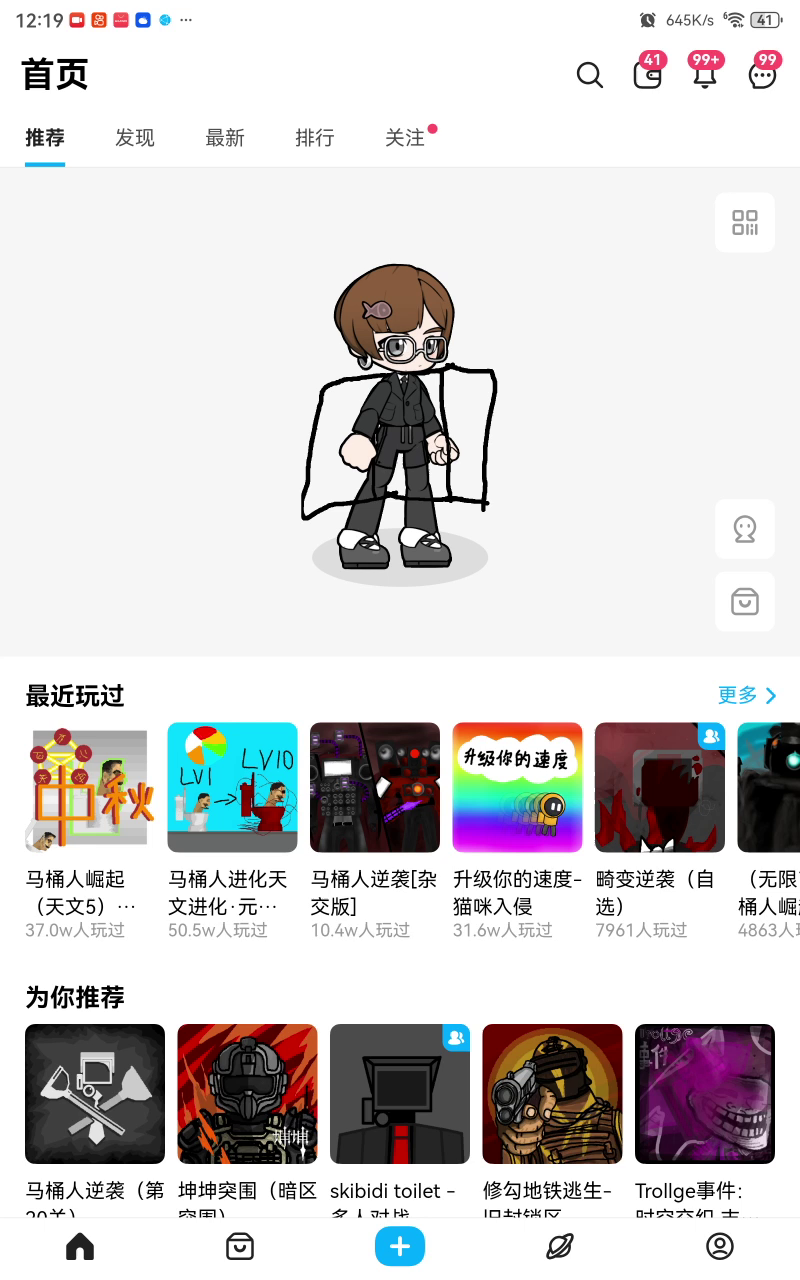
Task: Tap the blue plus create button
Action: 400,1246
